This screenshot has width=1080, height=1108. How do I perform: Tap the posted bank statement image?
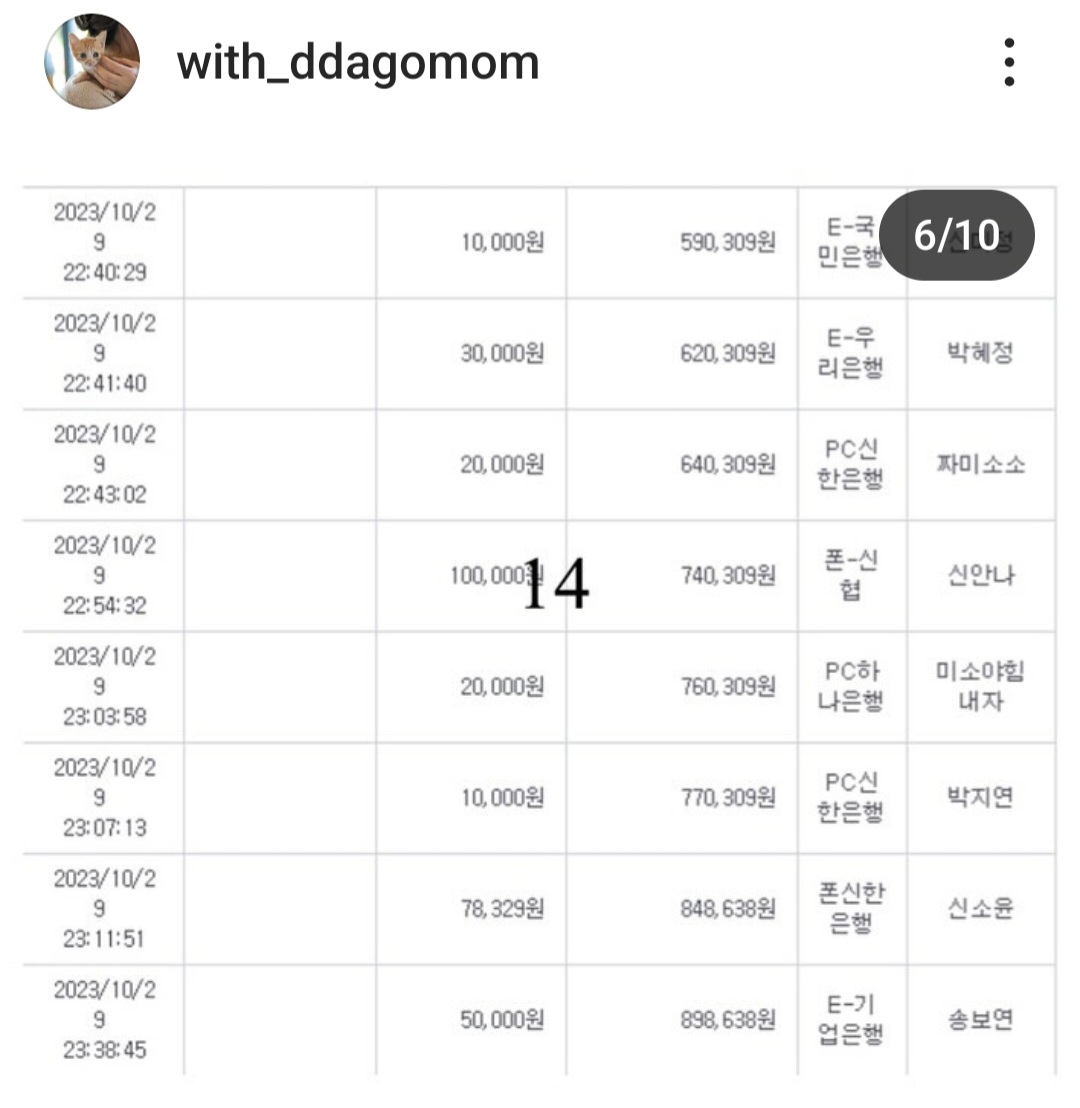point(540,630)
